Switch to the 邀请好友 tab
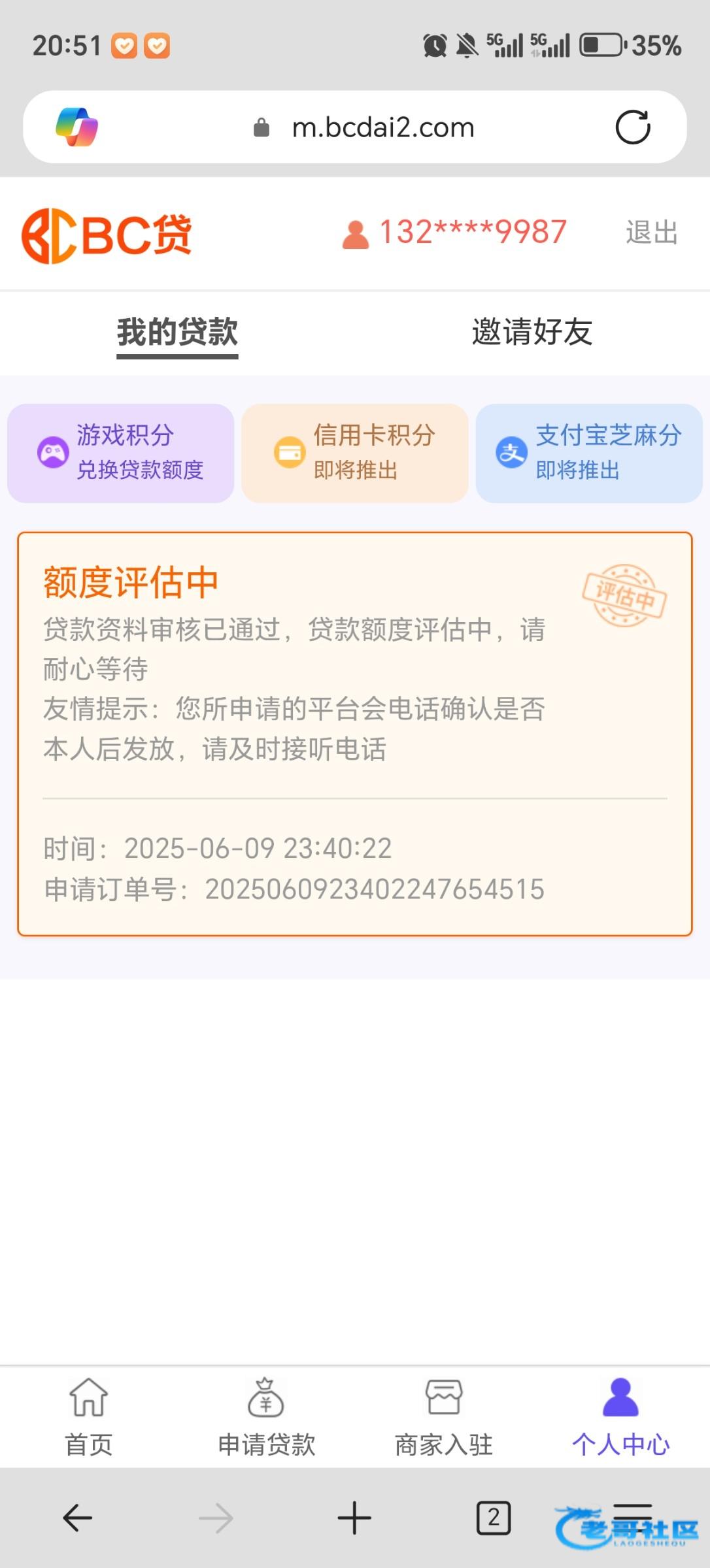Screen dimensions: 710x1568 coord(532,332)
